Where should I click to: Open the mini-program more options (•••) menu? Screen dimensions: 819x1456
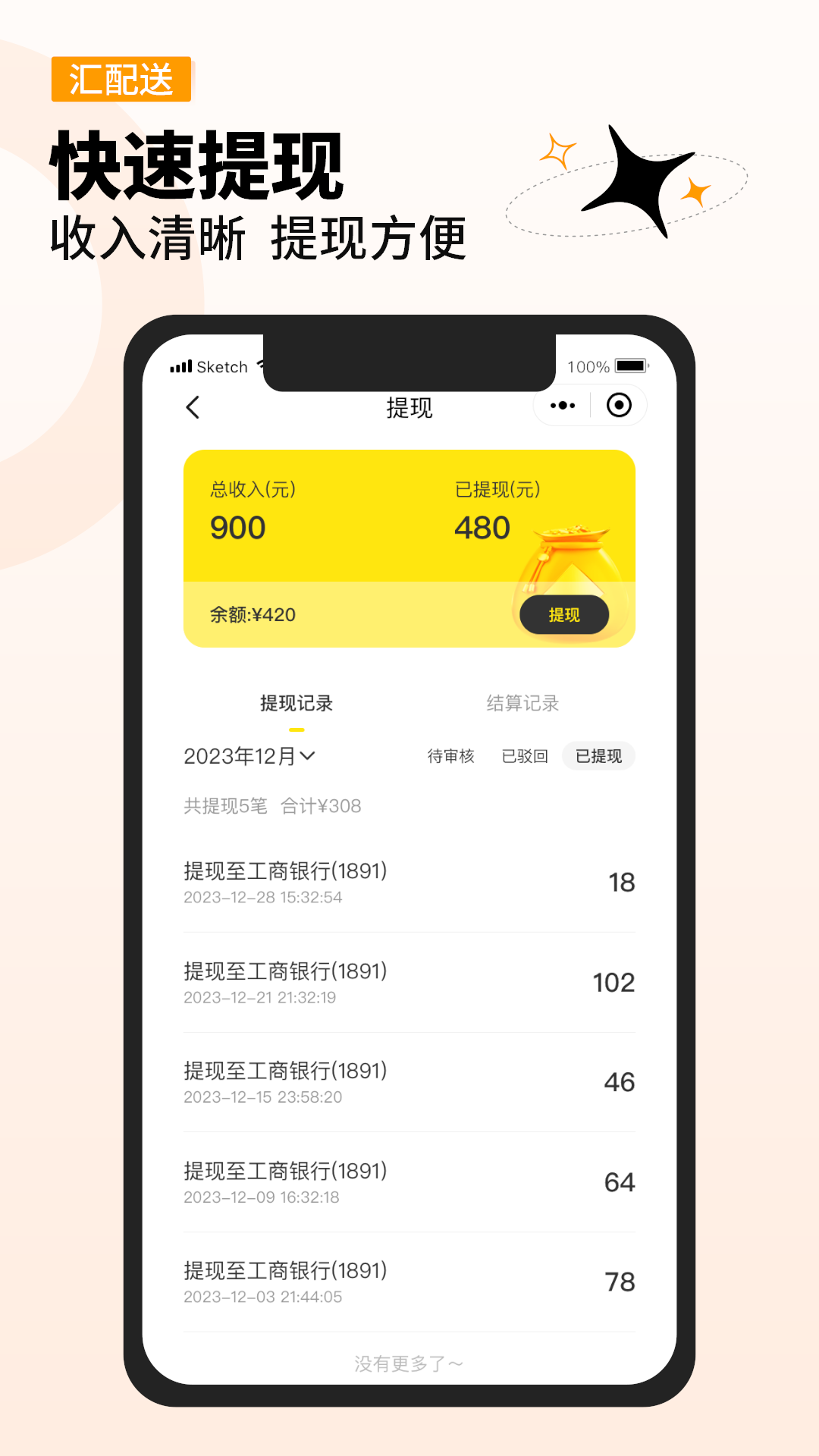click(562, 406)
